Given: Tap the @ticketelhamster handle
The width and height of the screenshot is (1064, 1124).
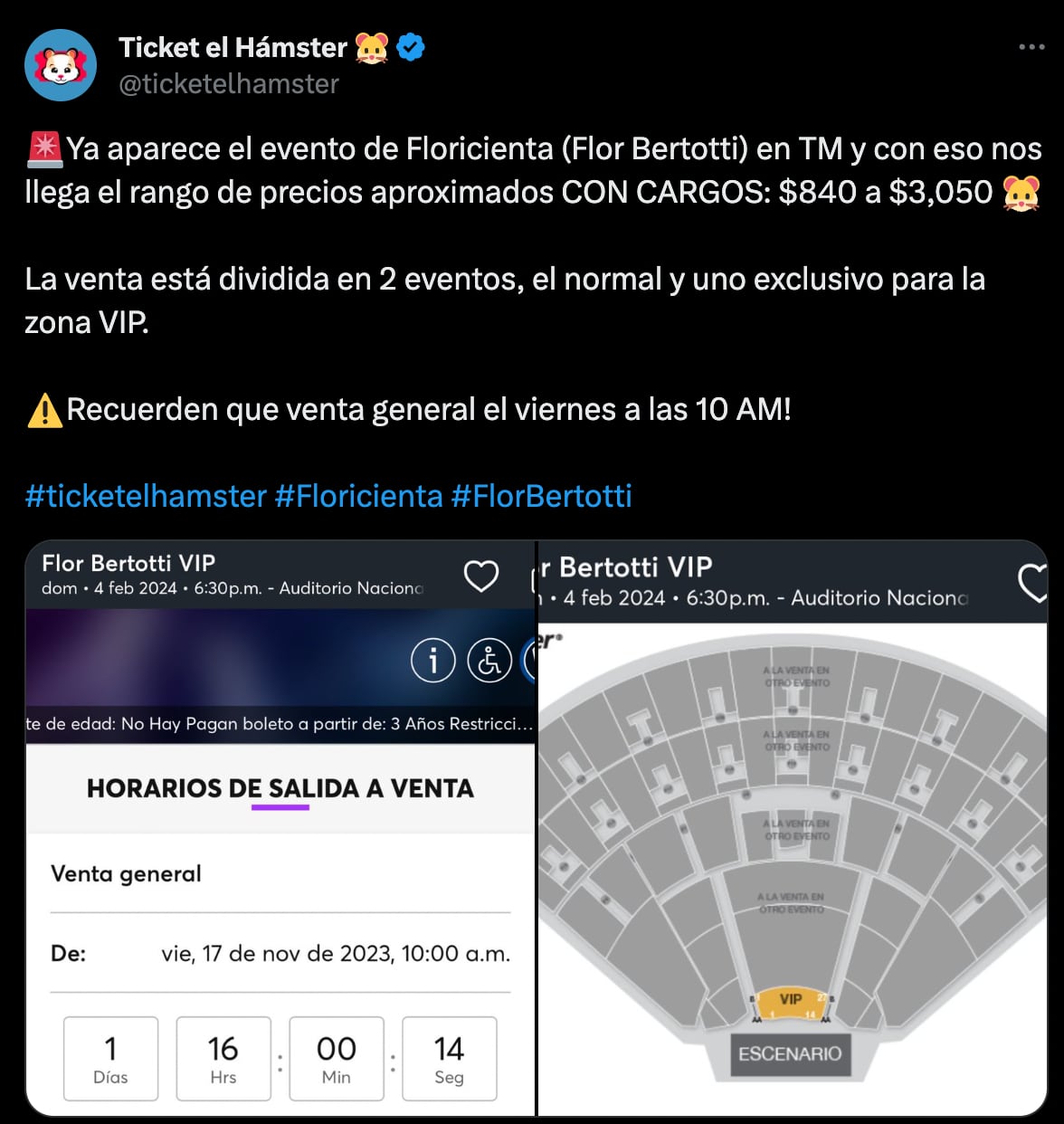Looking at the screenshot, I should 229,84.
